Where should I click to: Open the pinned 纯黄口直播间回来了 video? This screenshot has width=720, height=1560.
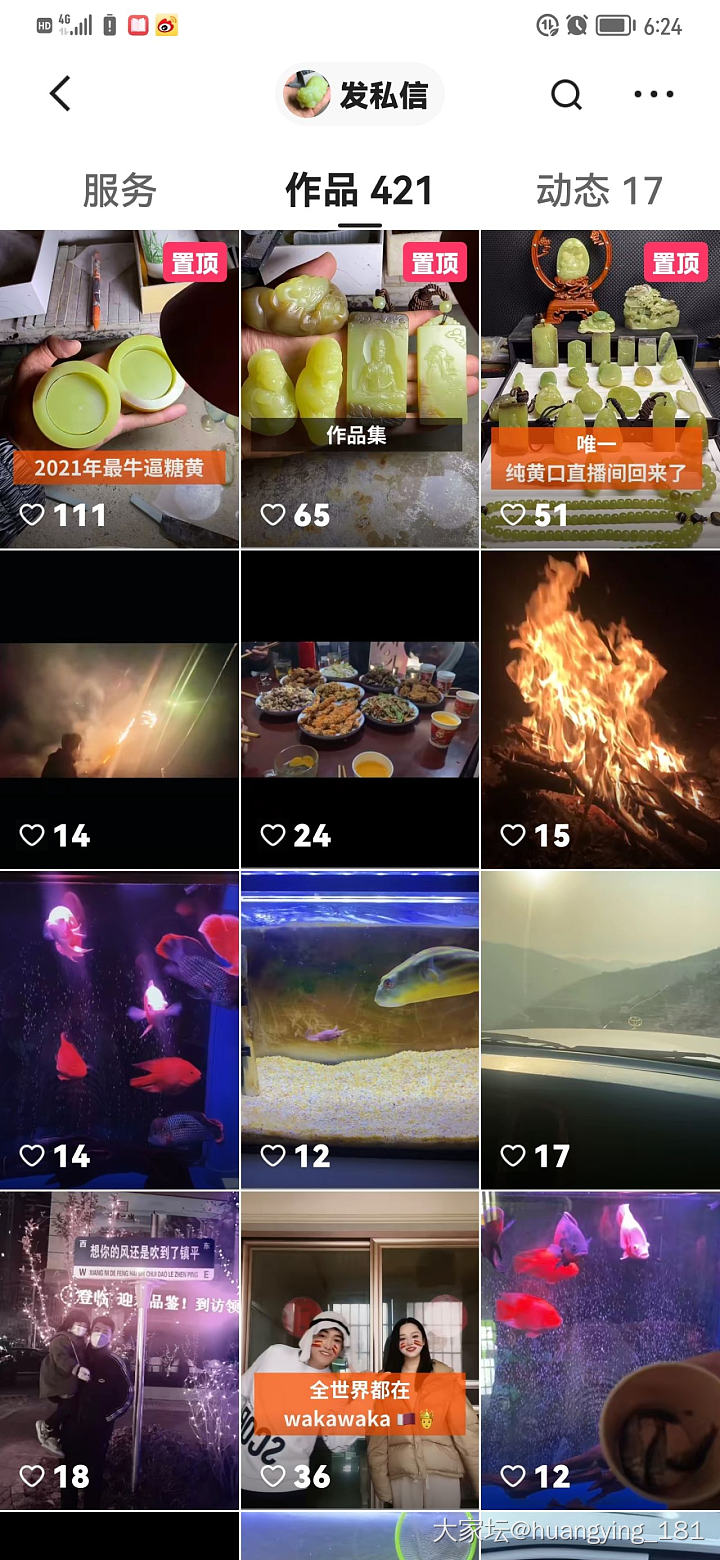click(x=600, y=388)
